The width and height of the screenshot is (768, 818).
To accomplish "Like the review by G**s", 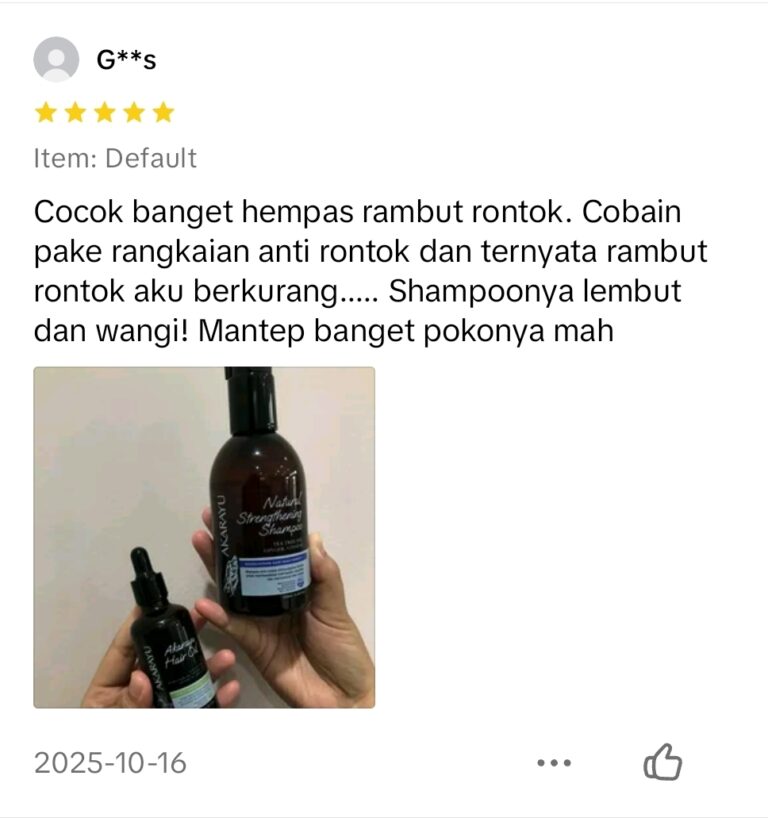I will tap(661, 764).
